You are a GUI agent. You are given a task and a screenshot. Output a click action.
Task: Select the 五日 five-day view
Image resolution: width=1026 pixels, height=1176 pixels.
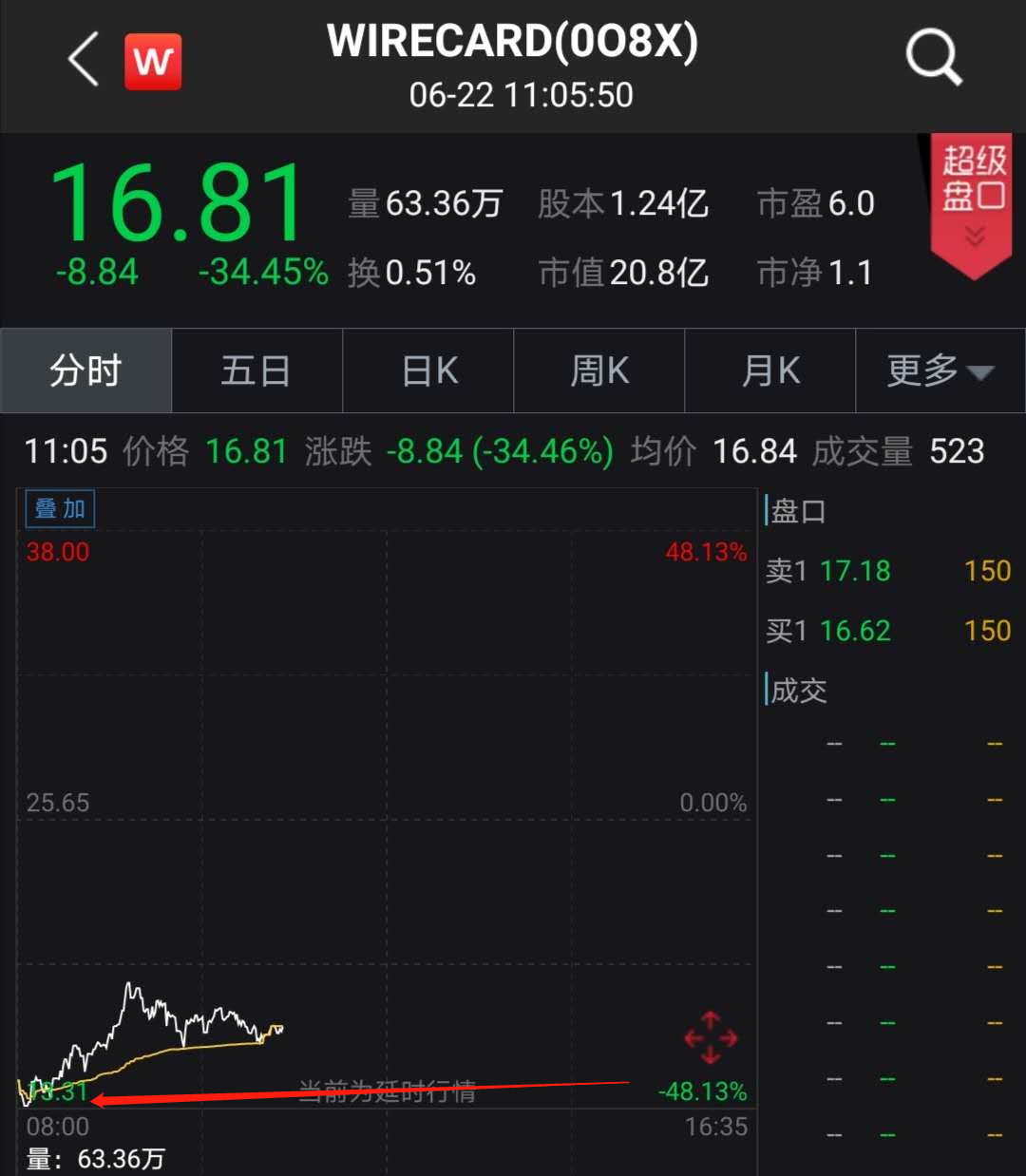tap(256, 370)
